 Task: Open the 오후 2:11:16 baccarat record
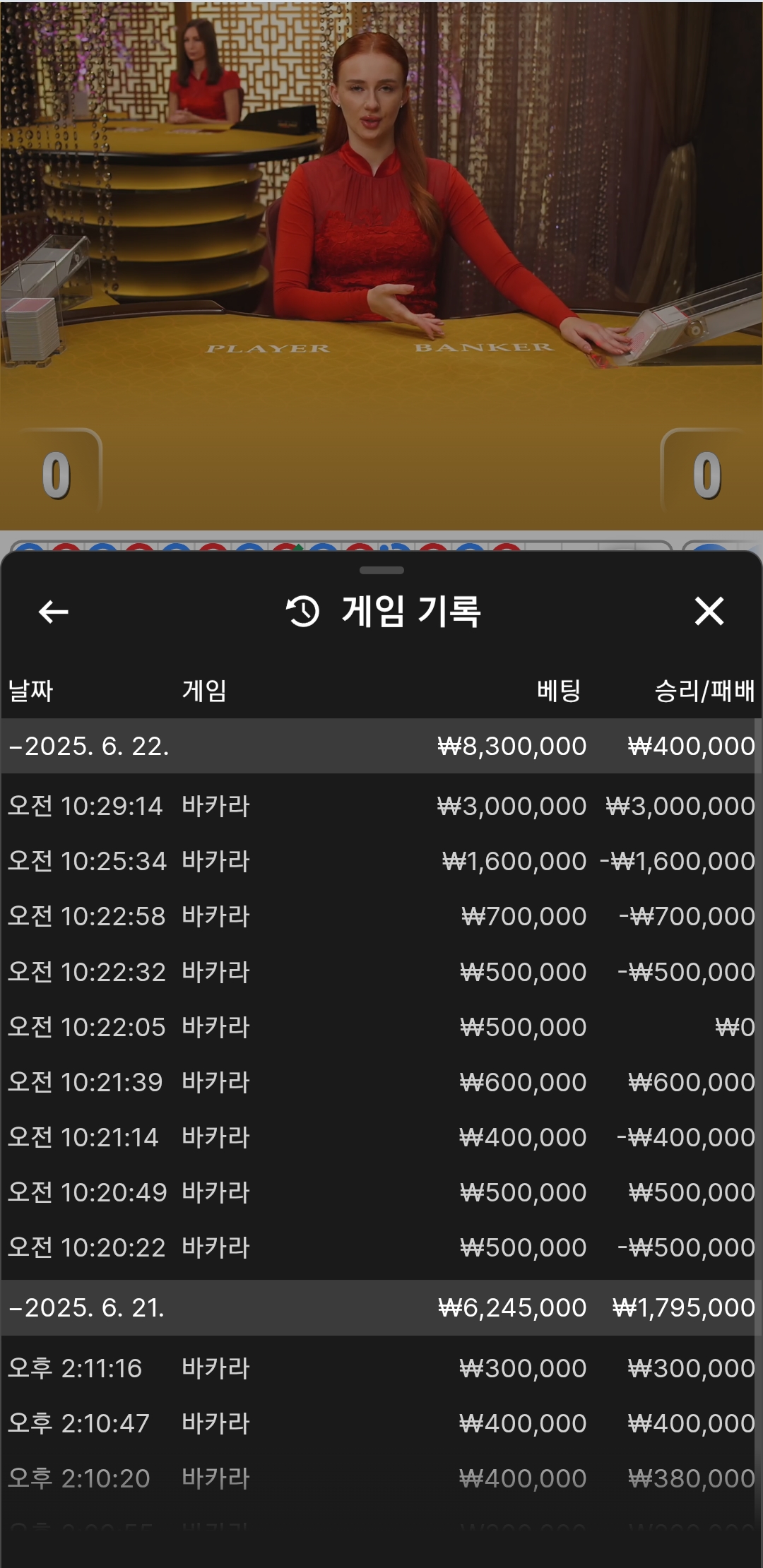[x=381, y=1369]
